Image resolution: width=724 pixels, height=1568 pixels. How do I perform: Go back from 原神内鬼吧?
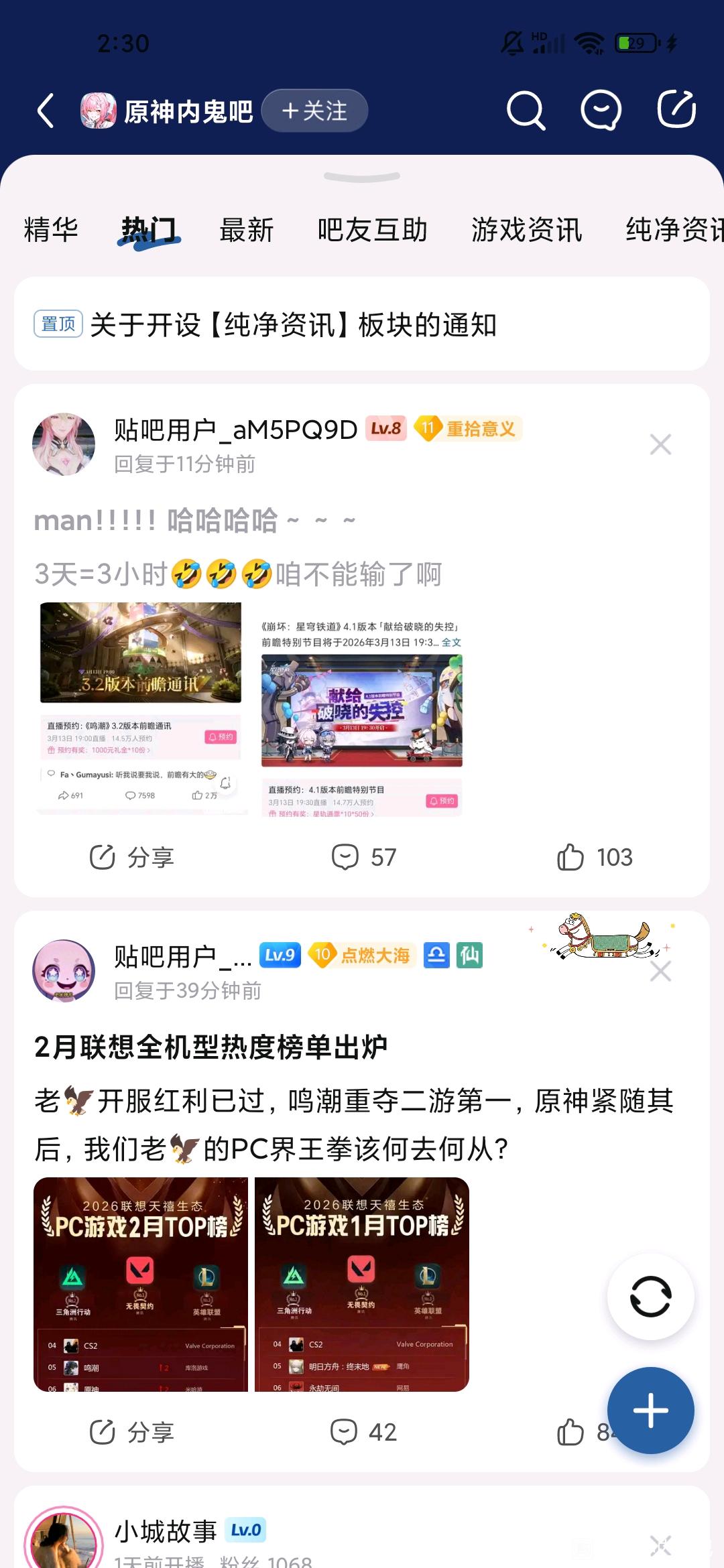tap(46, 111)
